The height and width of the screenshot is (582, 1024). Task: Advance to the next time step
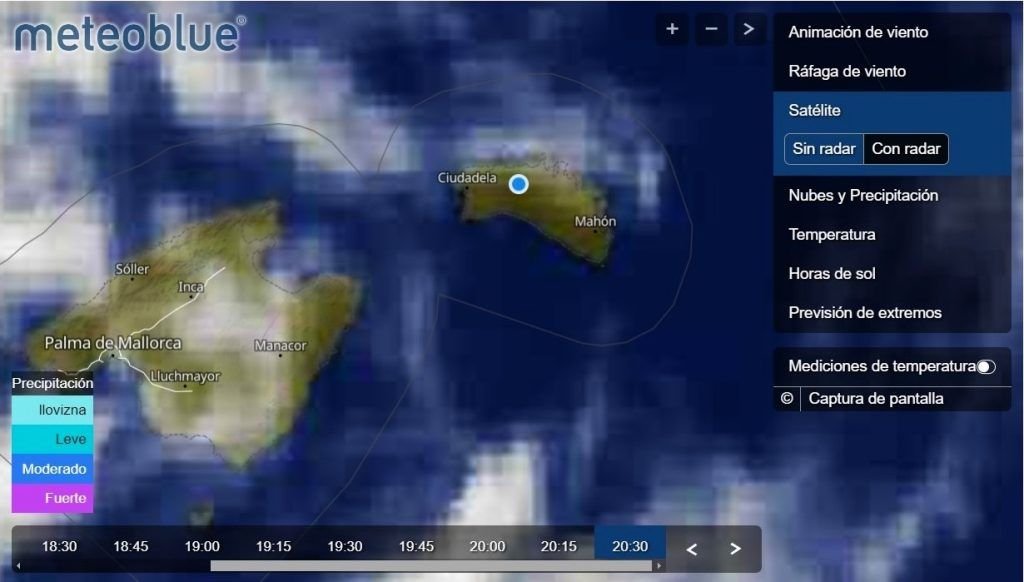pos(735,549)
